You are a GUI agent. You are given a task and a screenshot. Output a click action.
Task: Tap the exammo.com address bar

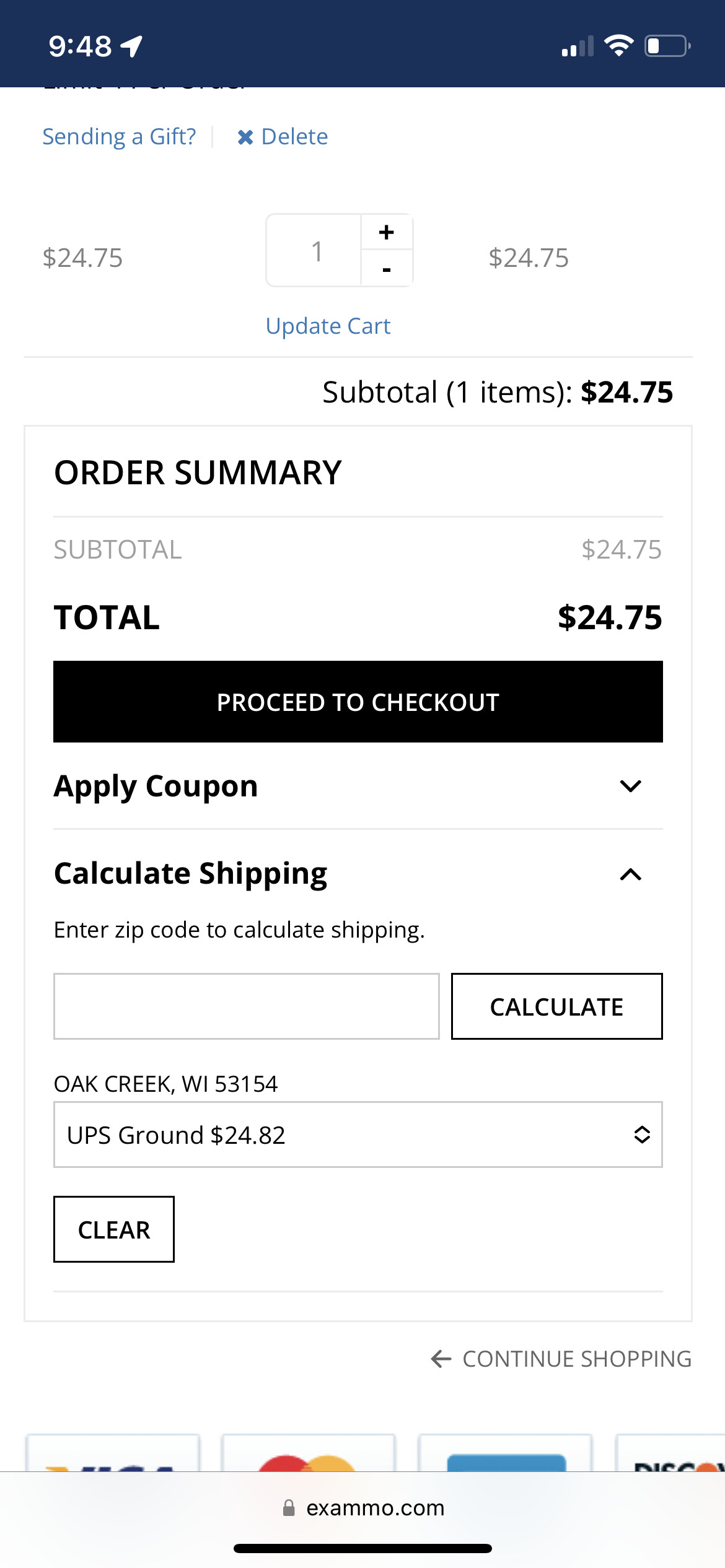tap(364, 1508)
